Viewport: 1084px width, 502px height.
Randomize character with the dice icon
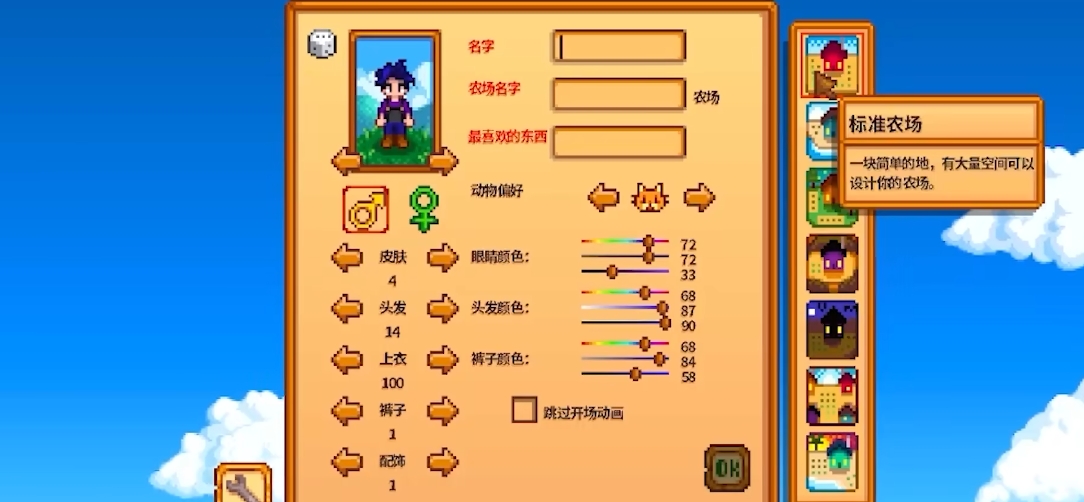(x=321, y=44)
